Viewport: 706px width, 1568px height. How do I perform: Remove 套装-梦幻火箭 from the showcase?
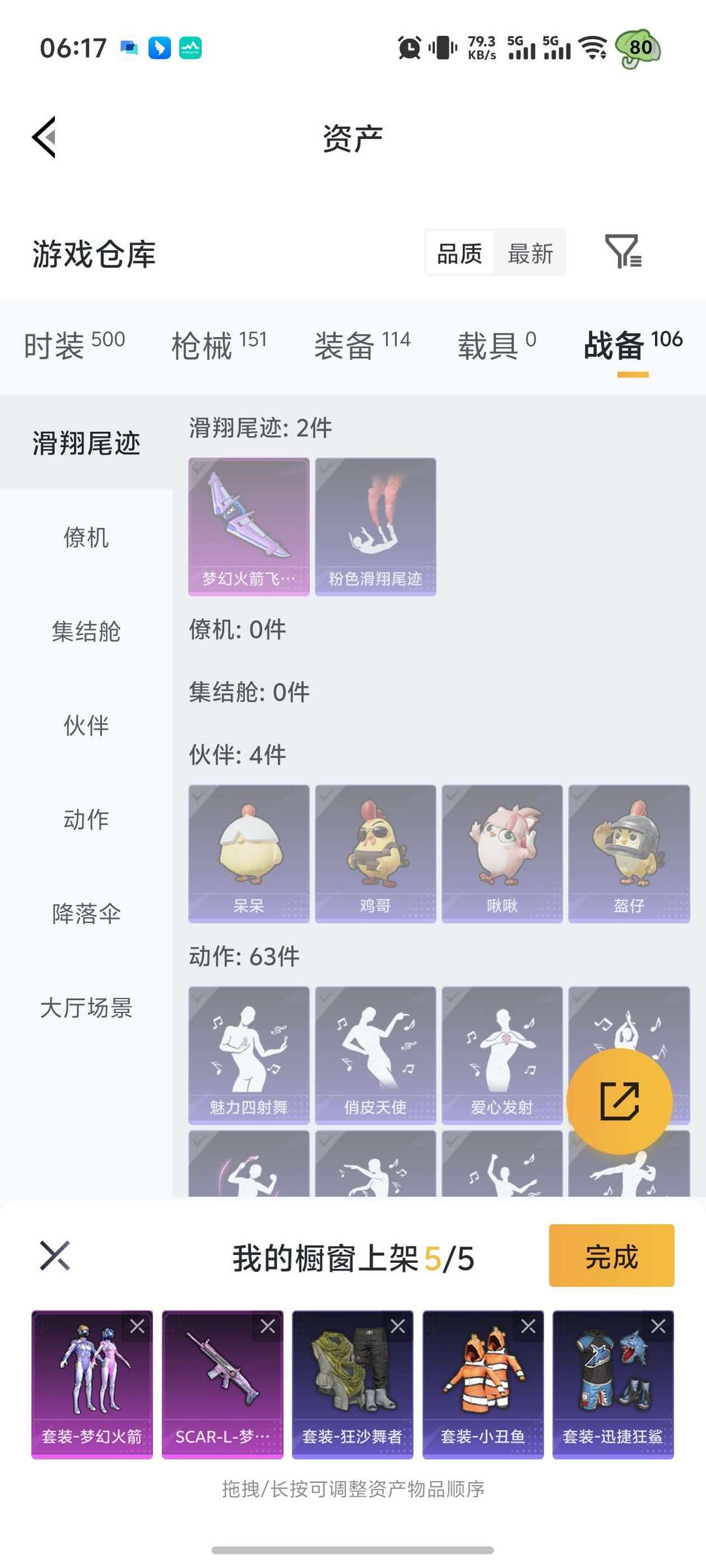[137, 1326]
